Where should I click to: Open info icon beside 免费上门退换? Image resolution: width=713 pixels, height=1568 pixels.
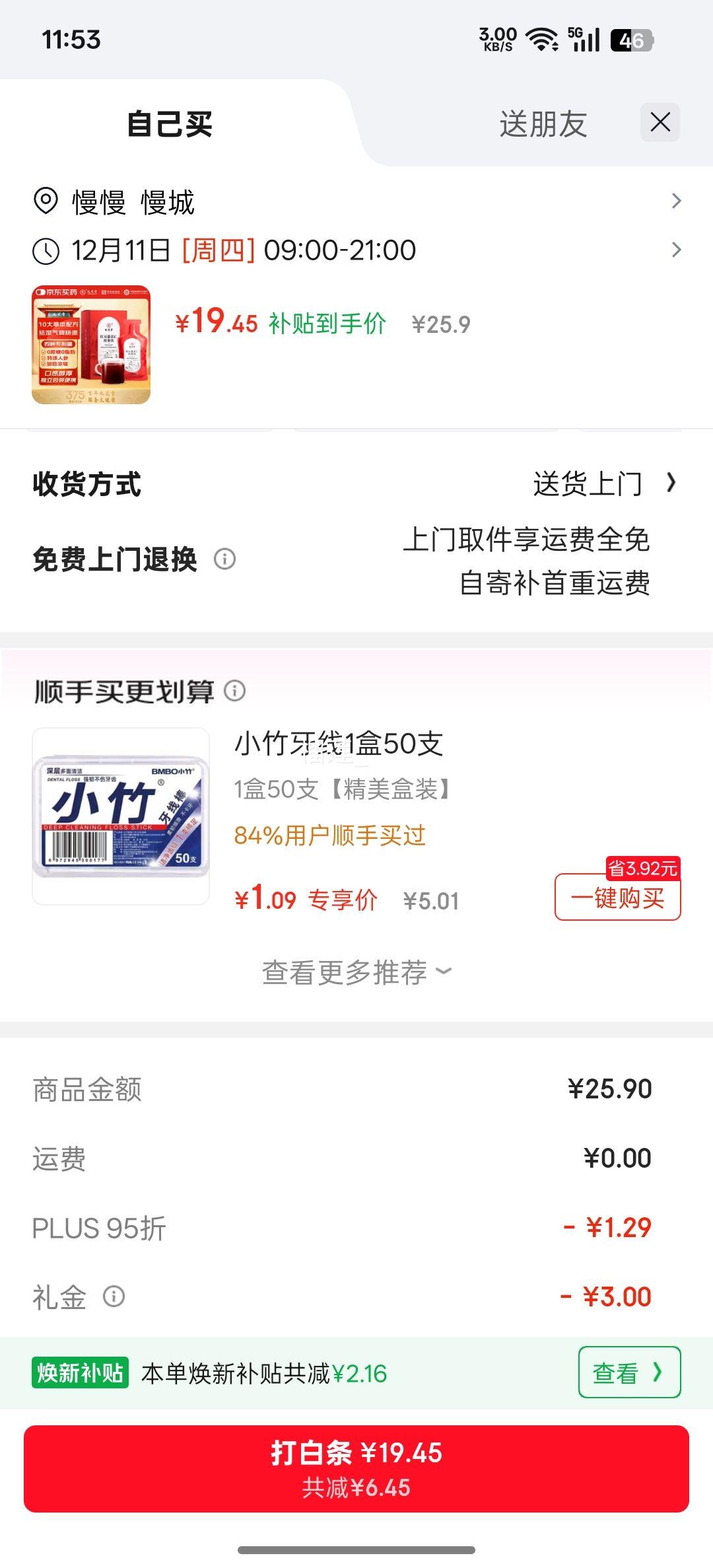click(226, 560)
